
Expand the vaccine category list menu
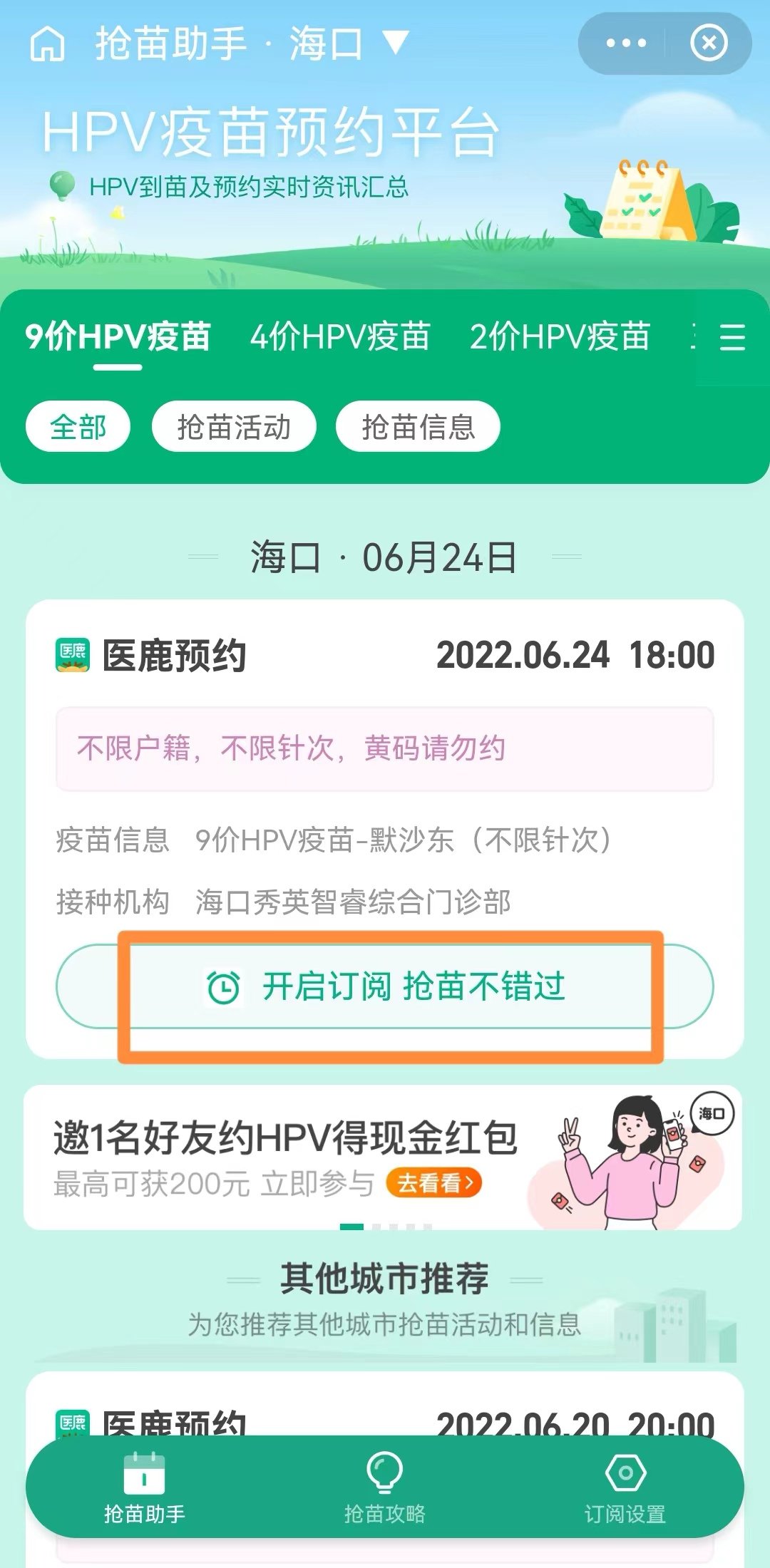tap(732, 336)
